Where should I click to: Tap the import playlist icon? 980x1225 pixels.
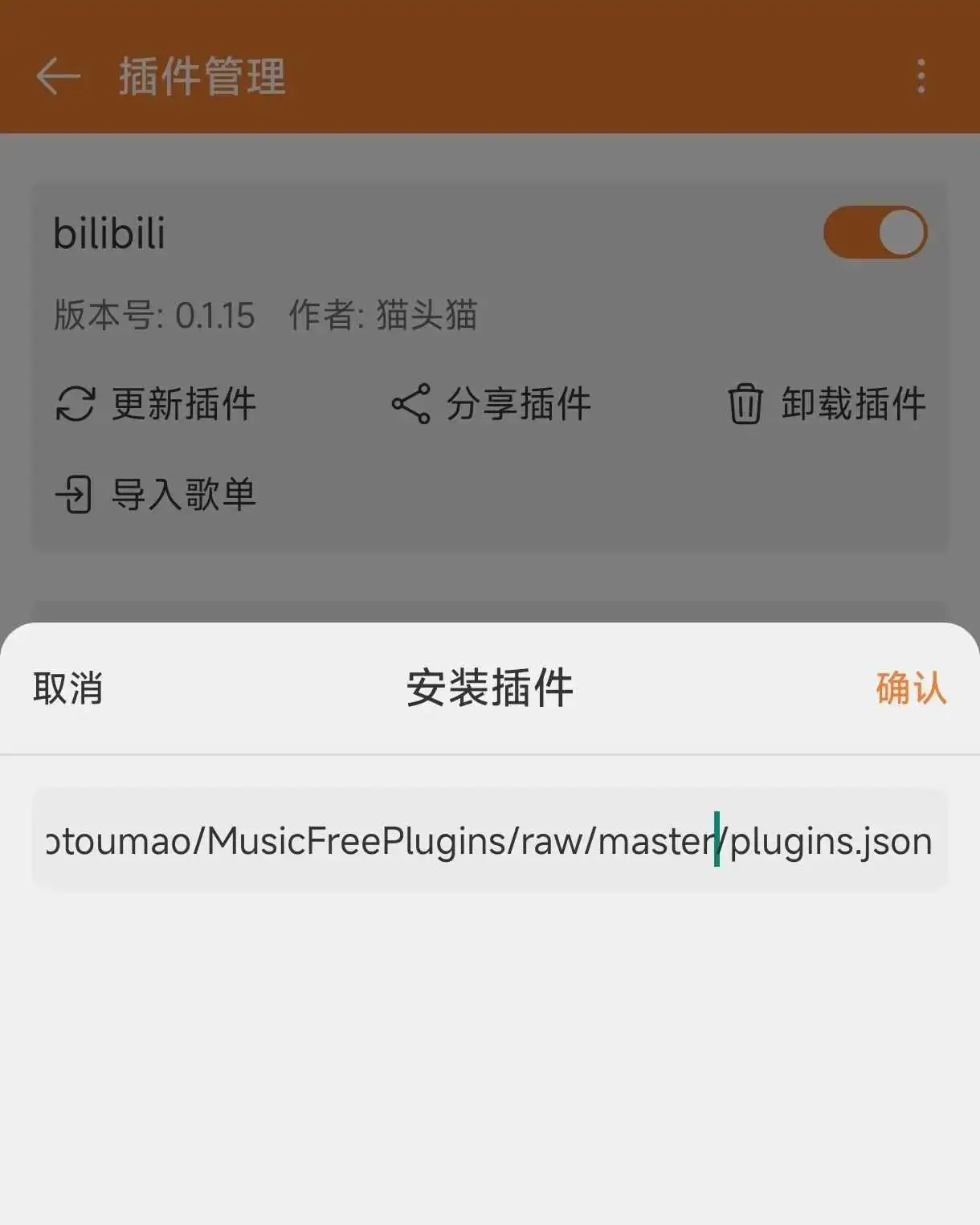[75, 495]
